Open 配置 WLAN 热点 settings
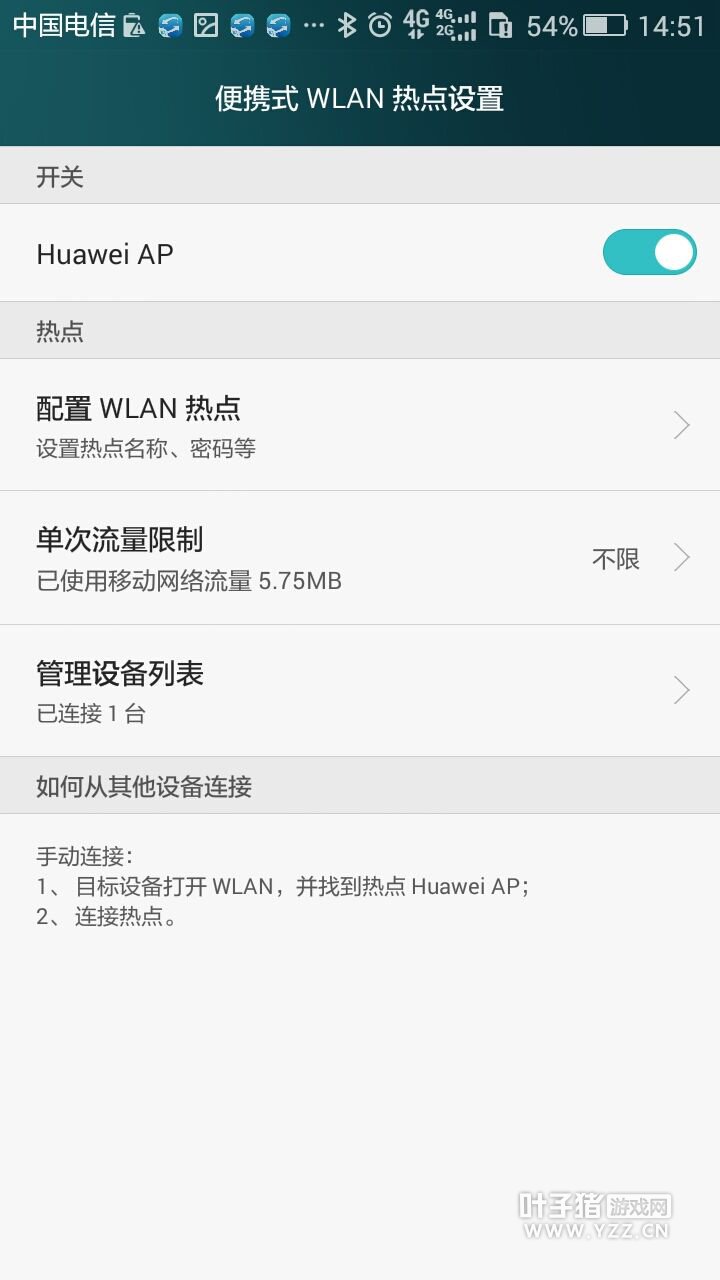Viewport: 720px width, 1280px height. tap(360, 425)
